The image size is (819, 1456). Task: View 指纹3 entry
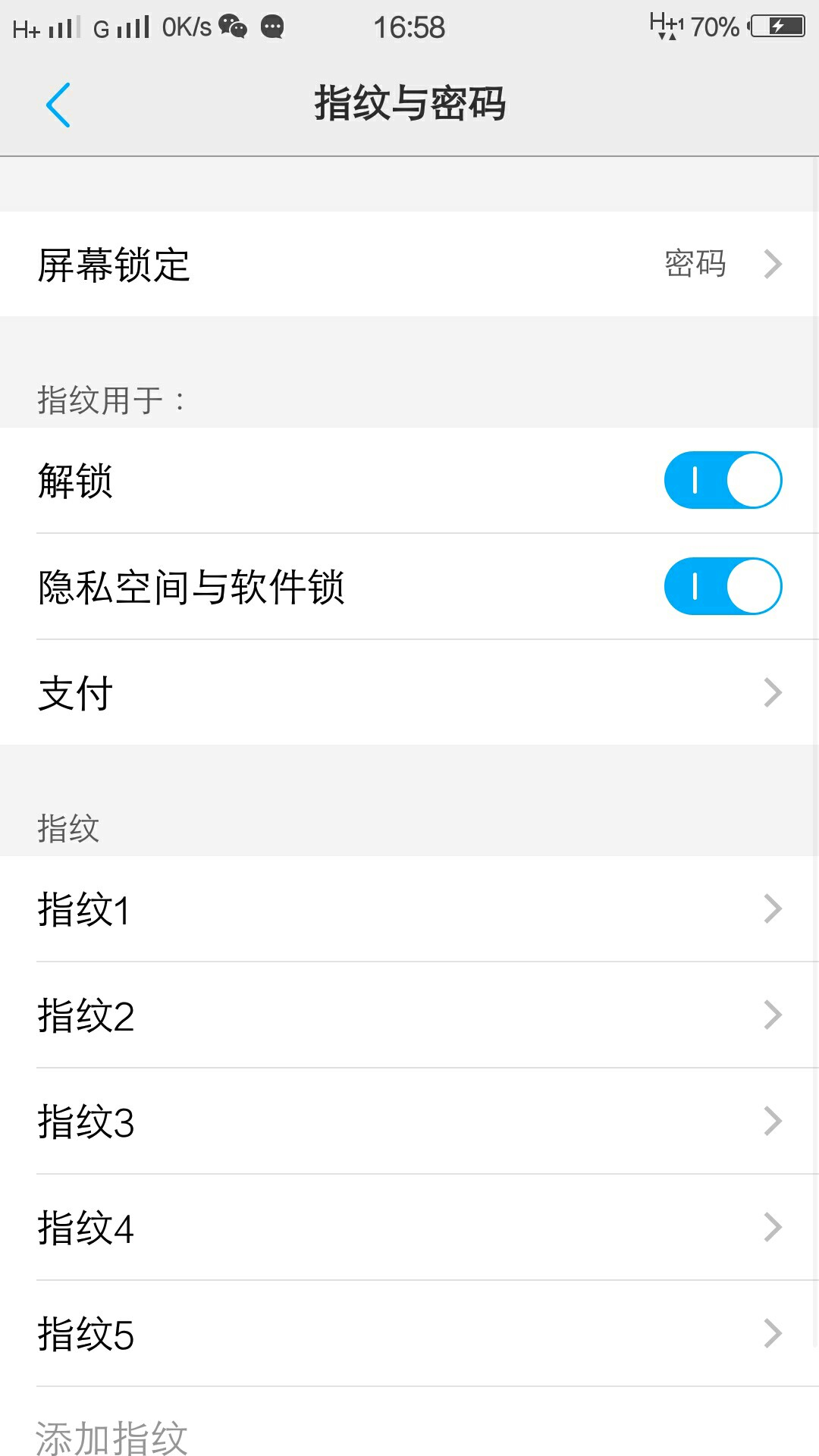(409, 1121)
